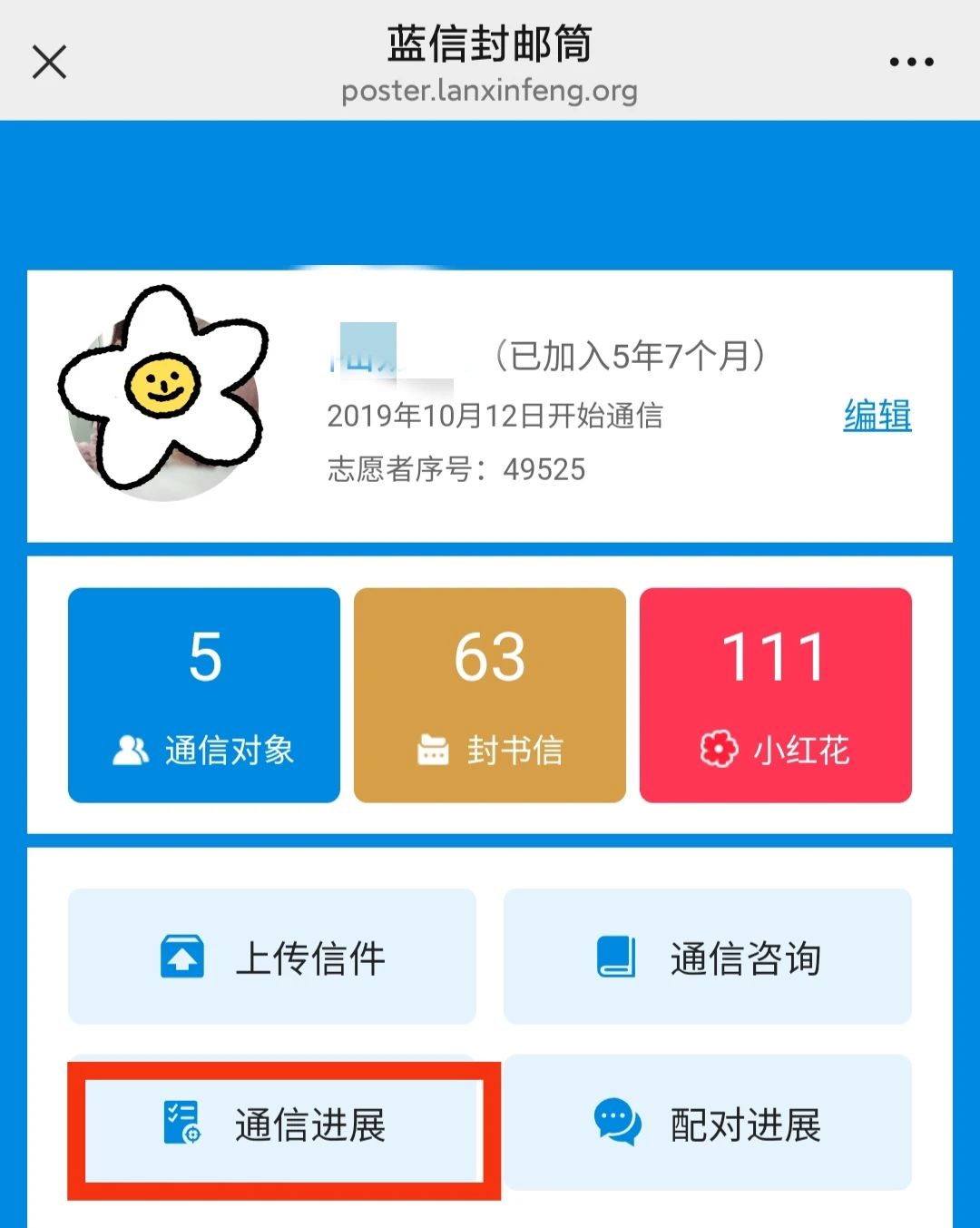This screenshot has width=980, height=1228.
Task: Open the 通信对象 card showing 5
Action: click(x=204, y=694)
